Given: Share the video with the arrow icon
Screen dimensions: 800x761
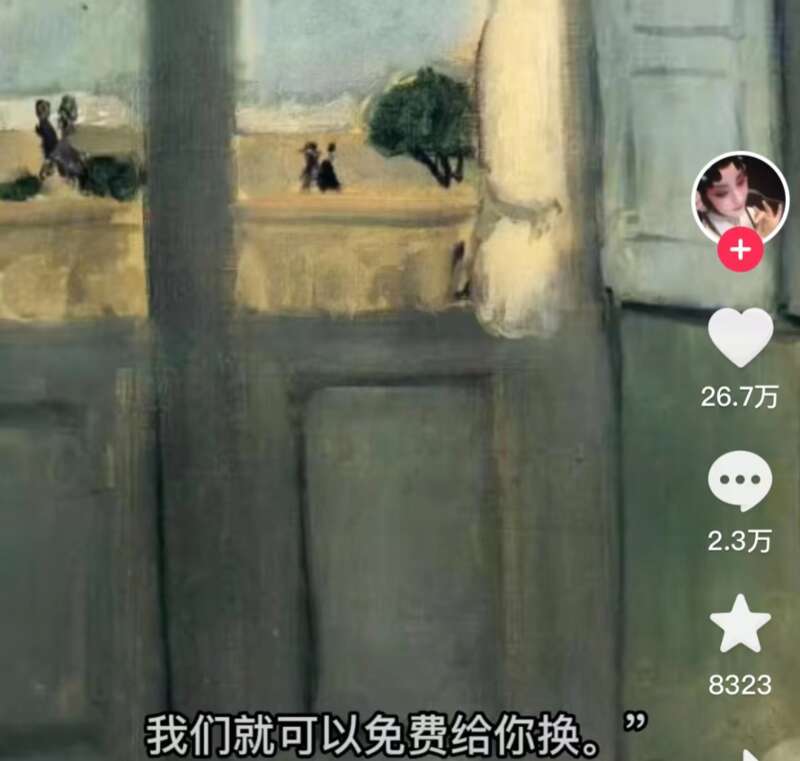Looking at the screenshot, I should [x=750, y=753].
